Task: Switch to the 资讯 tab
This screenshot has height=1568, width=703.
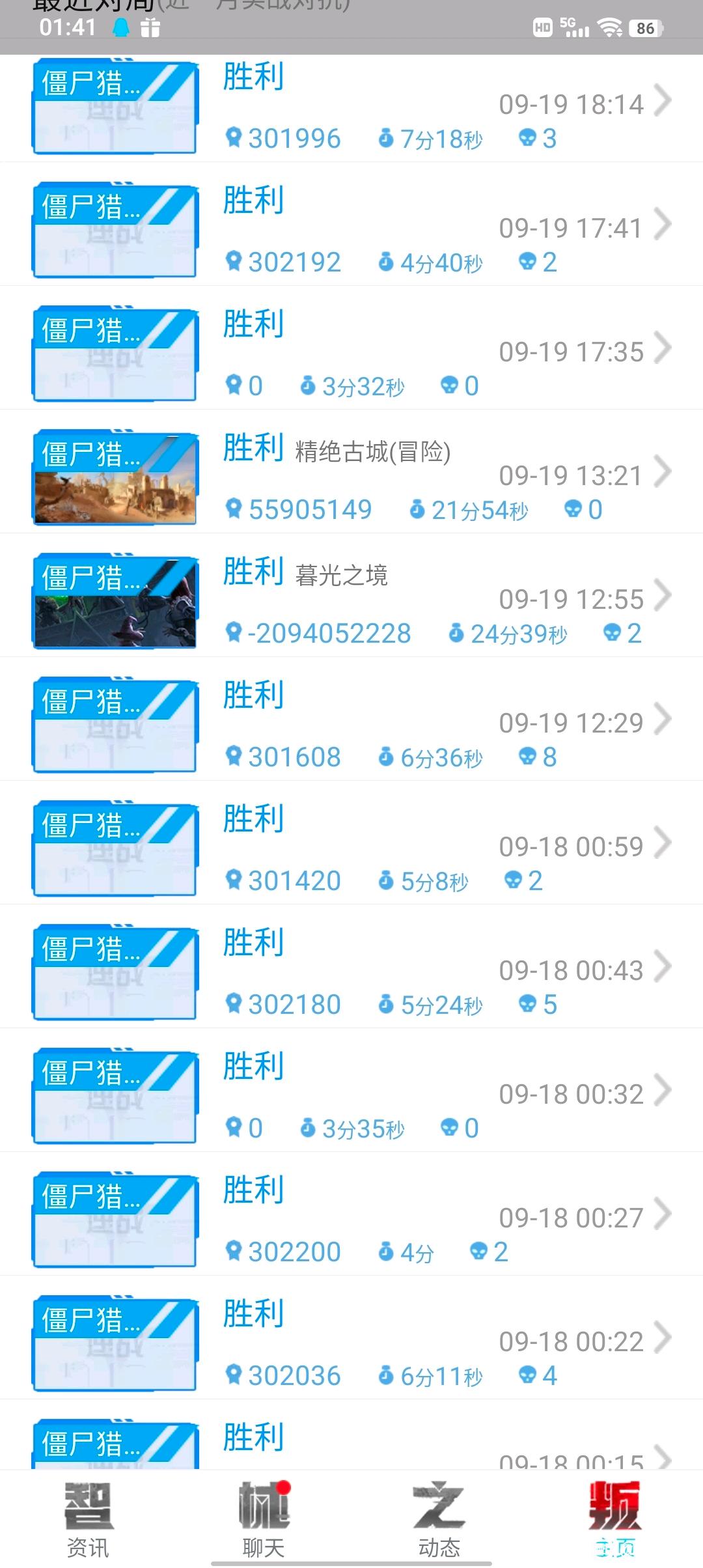Action: [x=88, y=1519]
